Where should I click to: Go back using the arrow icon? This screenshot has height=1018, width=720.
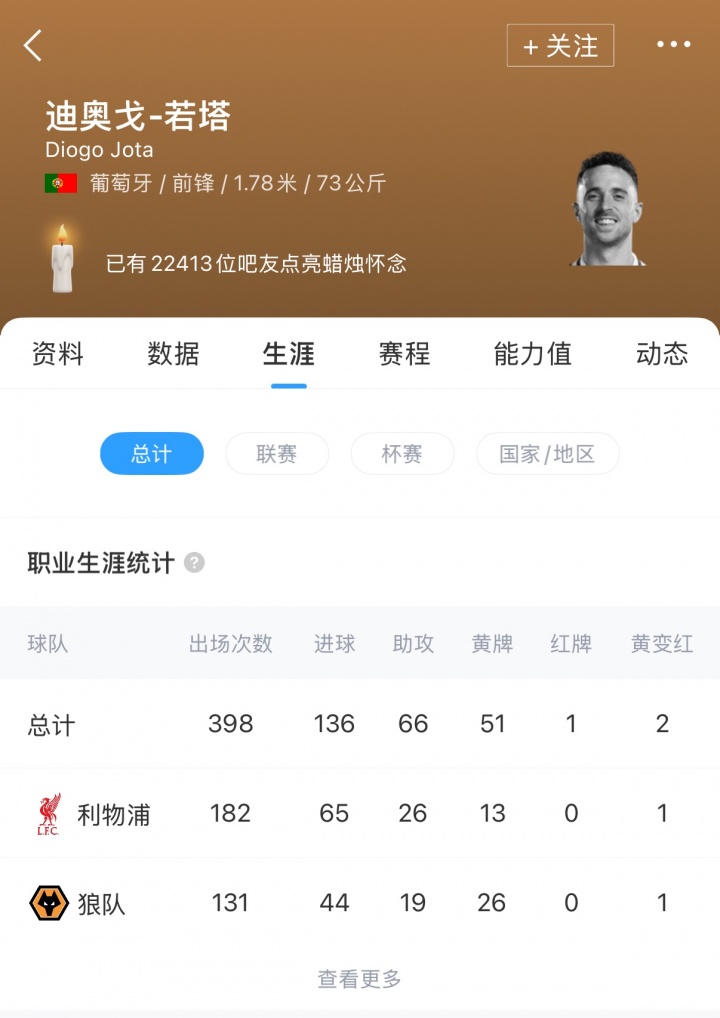pyautogui.click(x=34, y=46)
